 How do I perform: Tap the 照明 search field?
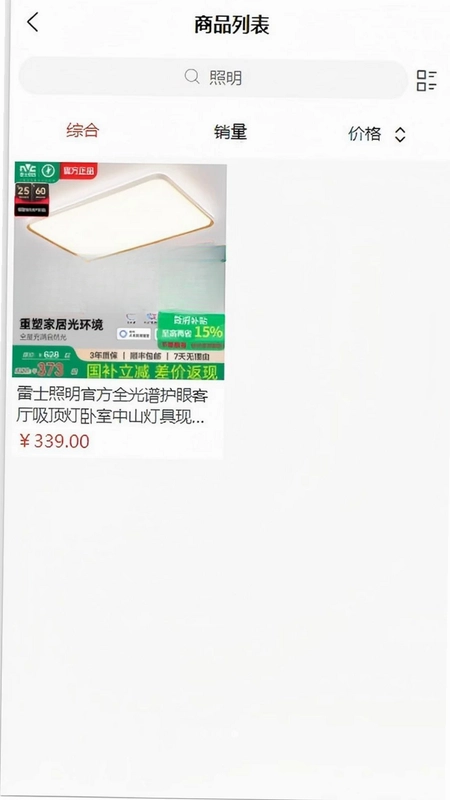click(213, 78)
